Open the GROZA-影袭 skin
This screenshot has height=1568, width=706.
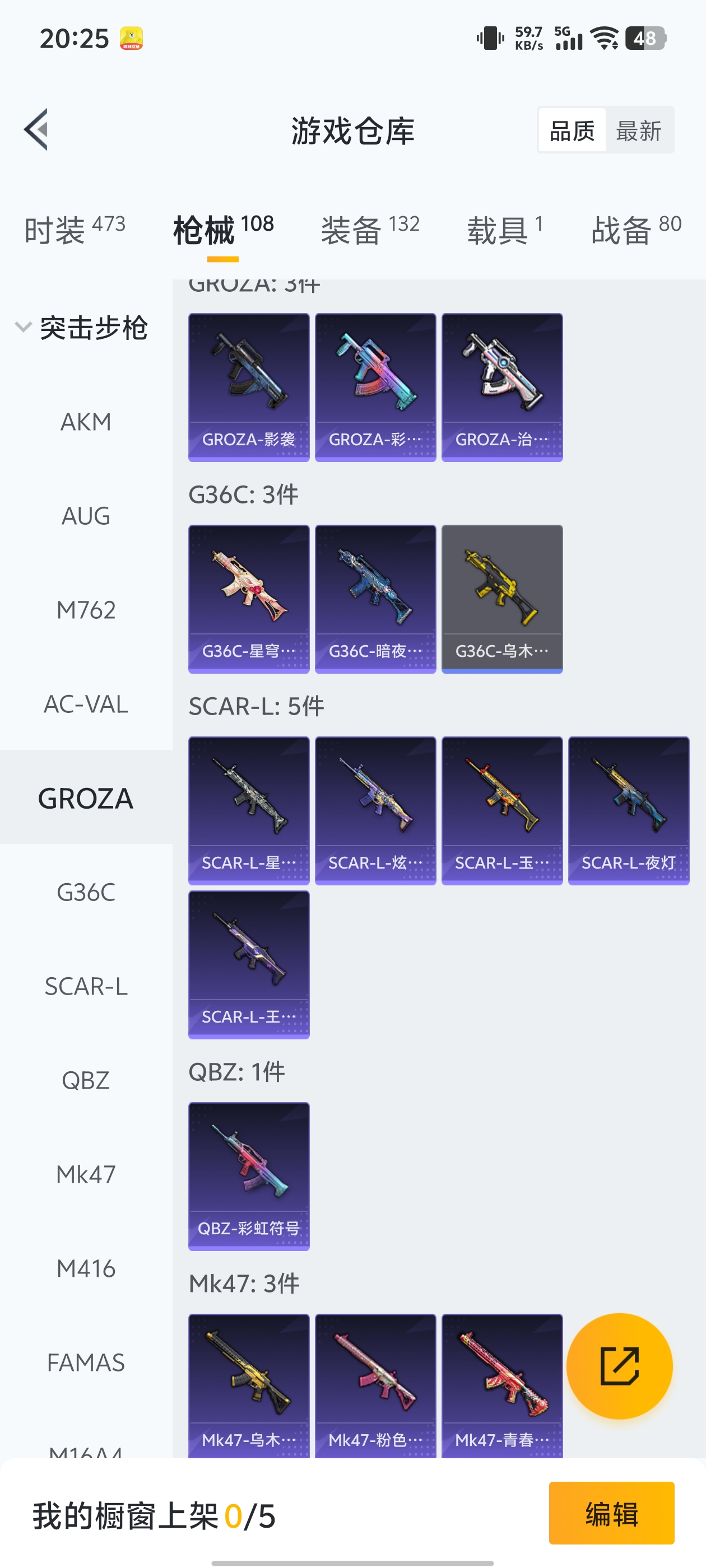coord(249,387)
